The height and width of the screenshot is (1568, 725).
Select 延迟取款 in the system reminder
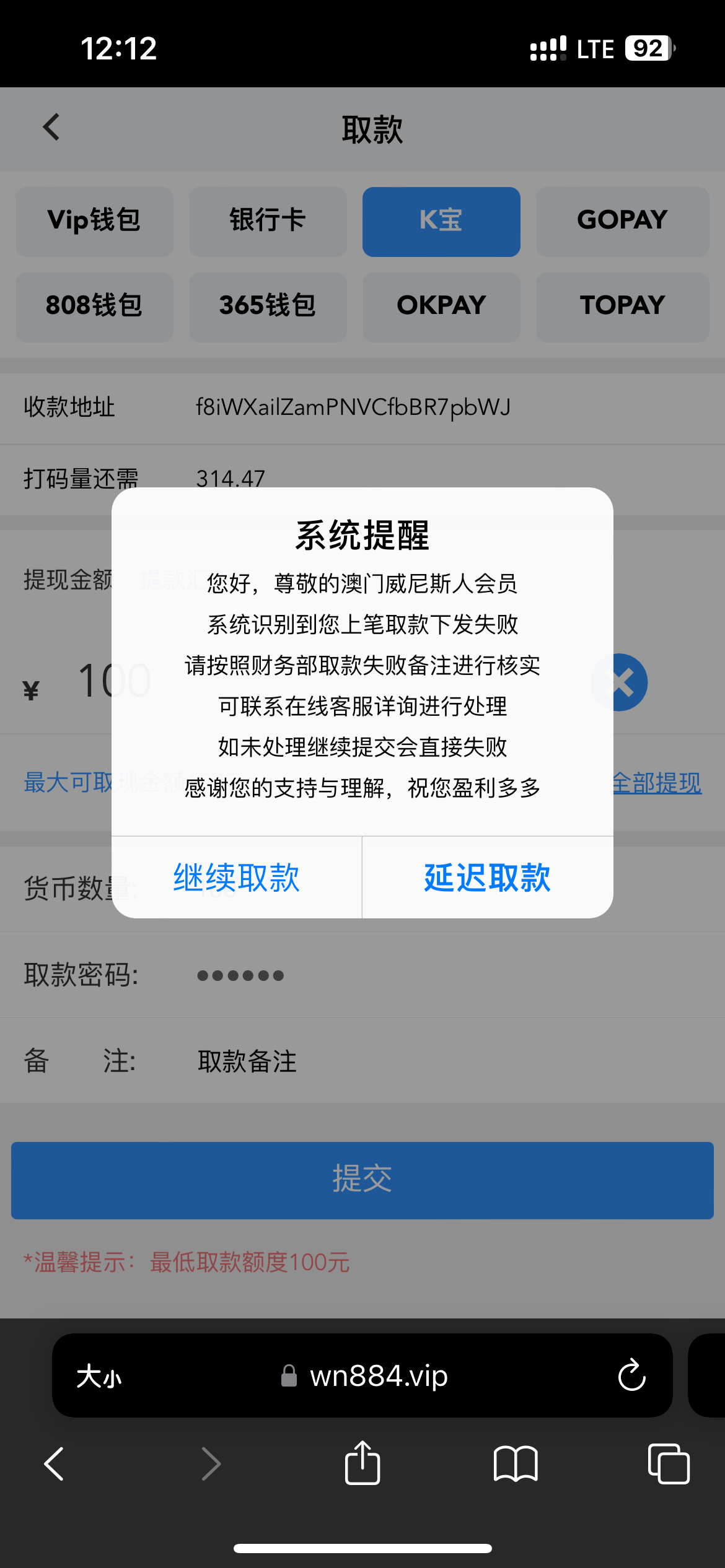(488, 878)
